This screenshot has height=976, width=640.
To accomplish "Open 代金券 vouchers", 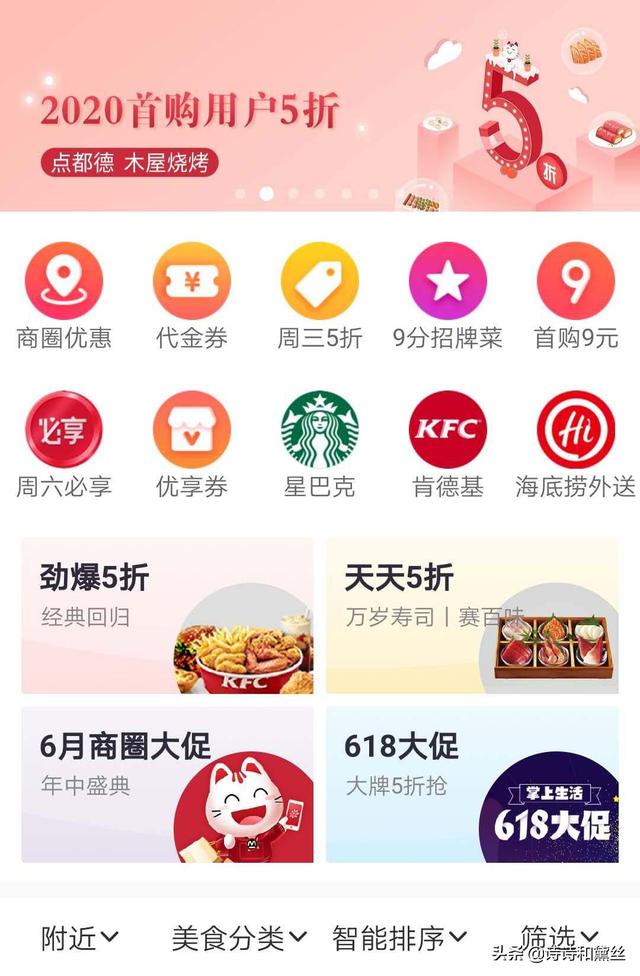I will point(191,281).
